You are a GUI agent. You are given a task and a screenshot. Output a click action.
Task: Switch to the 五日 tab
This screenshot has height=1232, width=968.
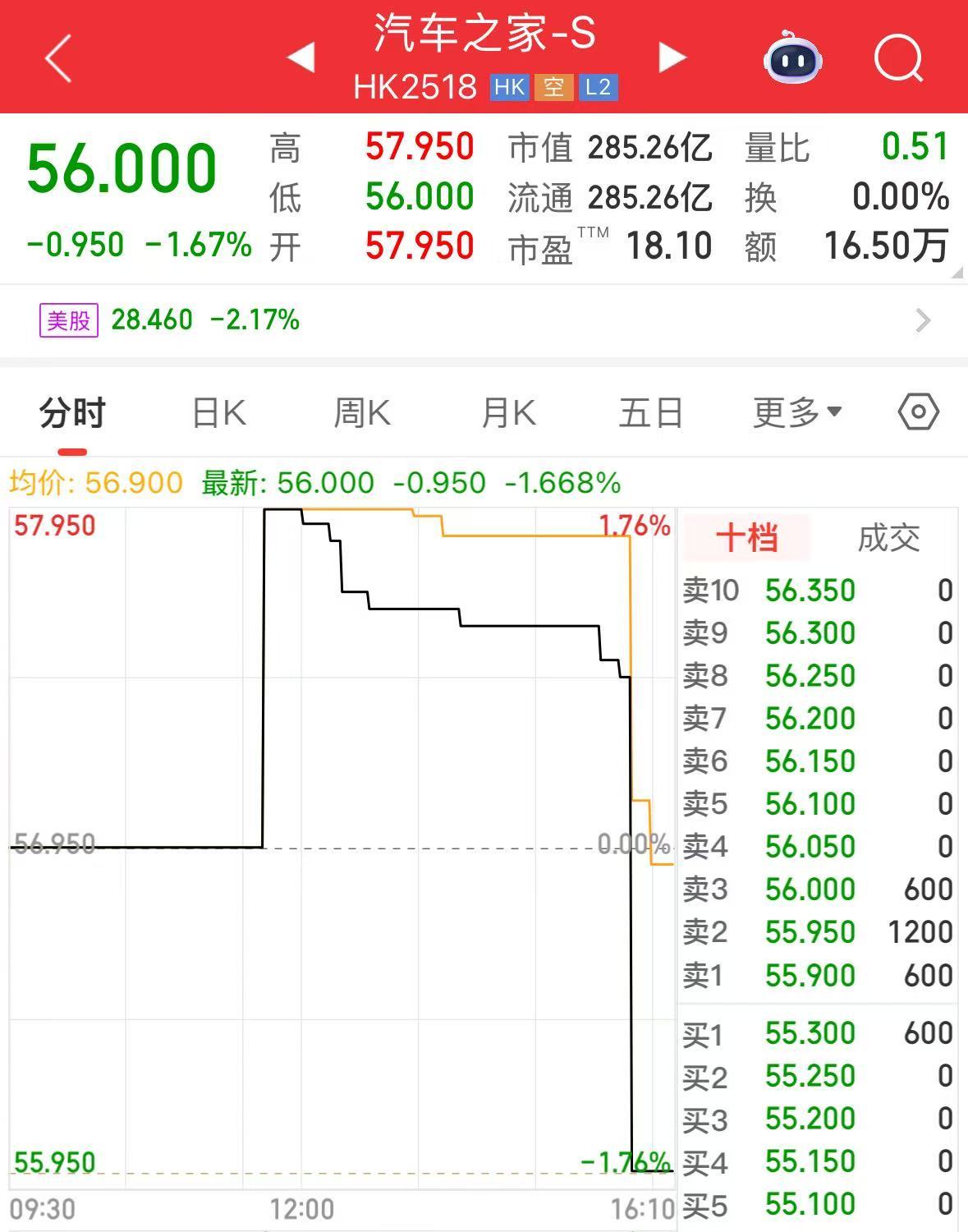(x=651, y=412)
